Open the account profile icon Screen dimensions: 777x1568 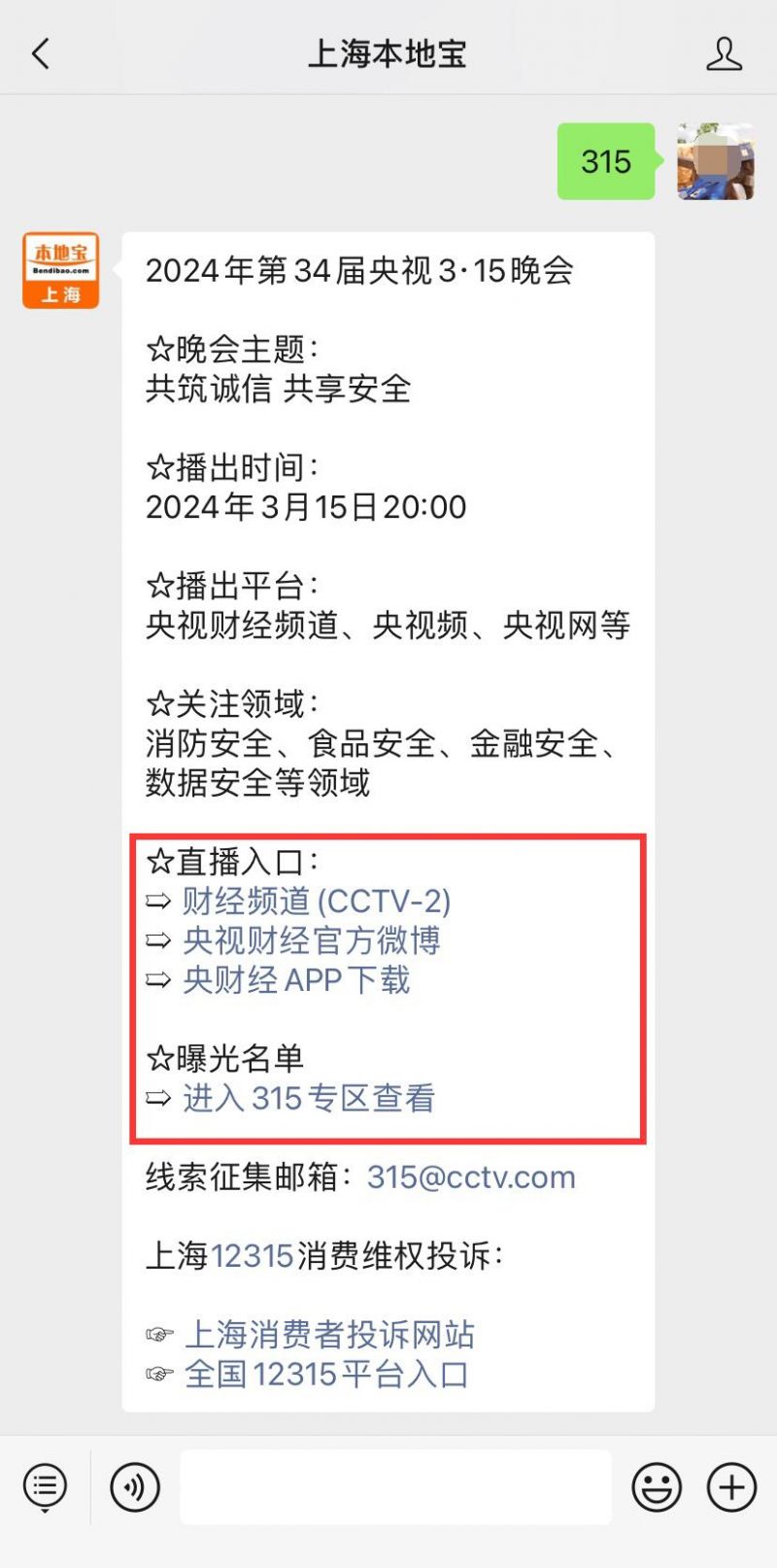pyautogui.click(x=724, y=54)
